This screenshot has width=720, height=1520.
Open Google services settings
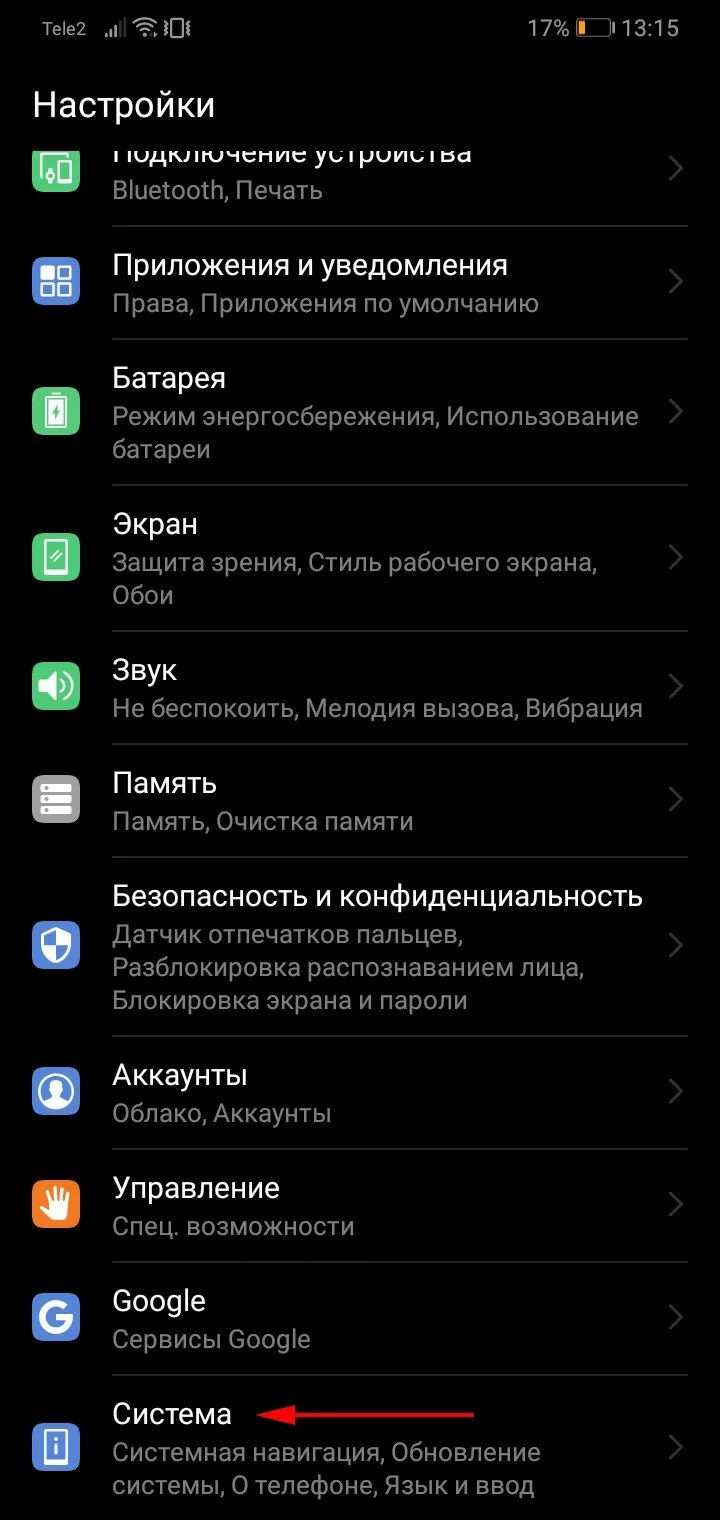tap(360, 1319)
